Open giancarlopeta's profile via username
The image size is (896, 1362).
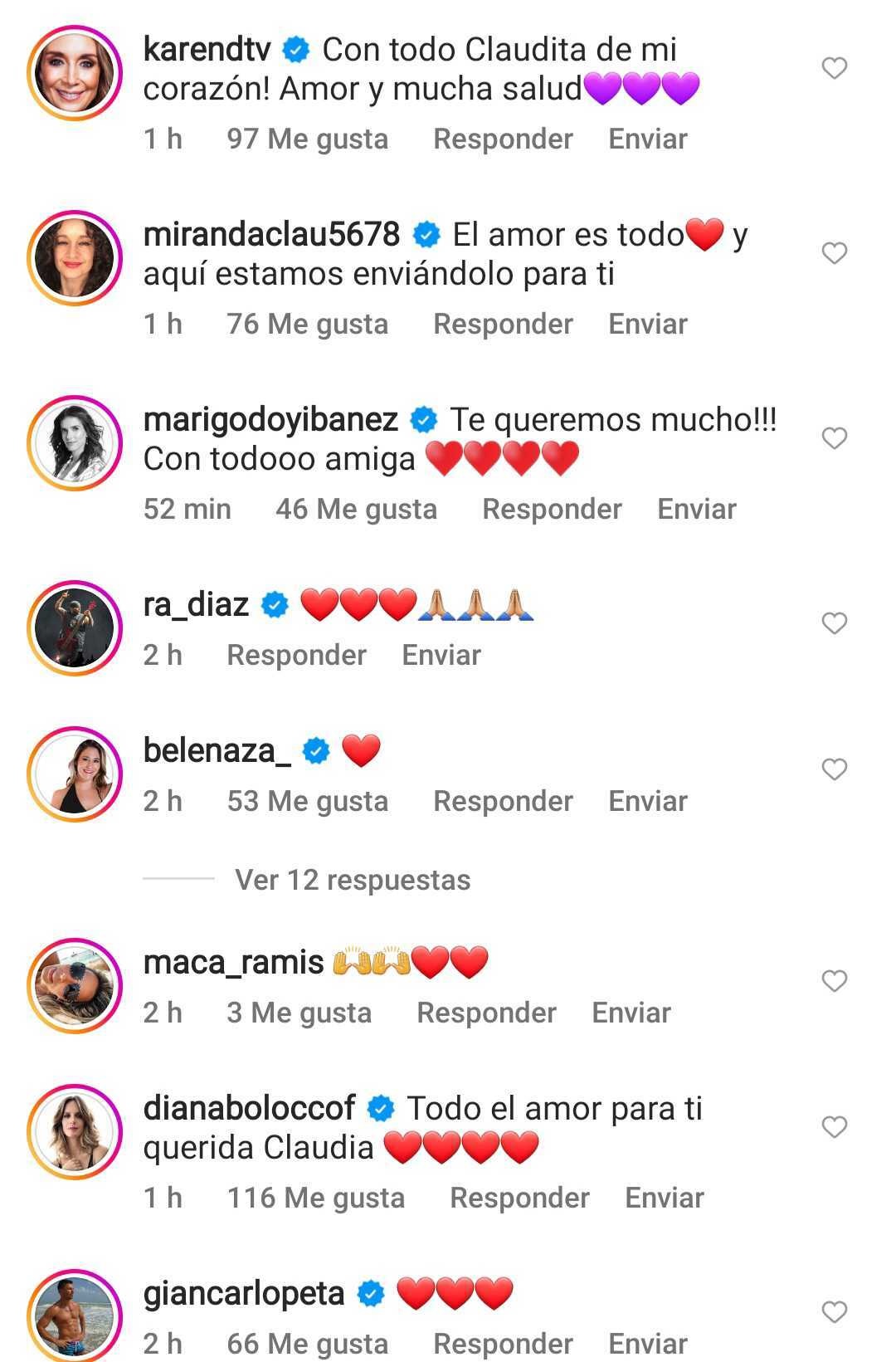click(243, 1292)
